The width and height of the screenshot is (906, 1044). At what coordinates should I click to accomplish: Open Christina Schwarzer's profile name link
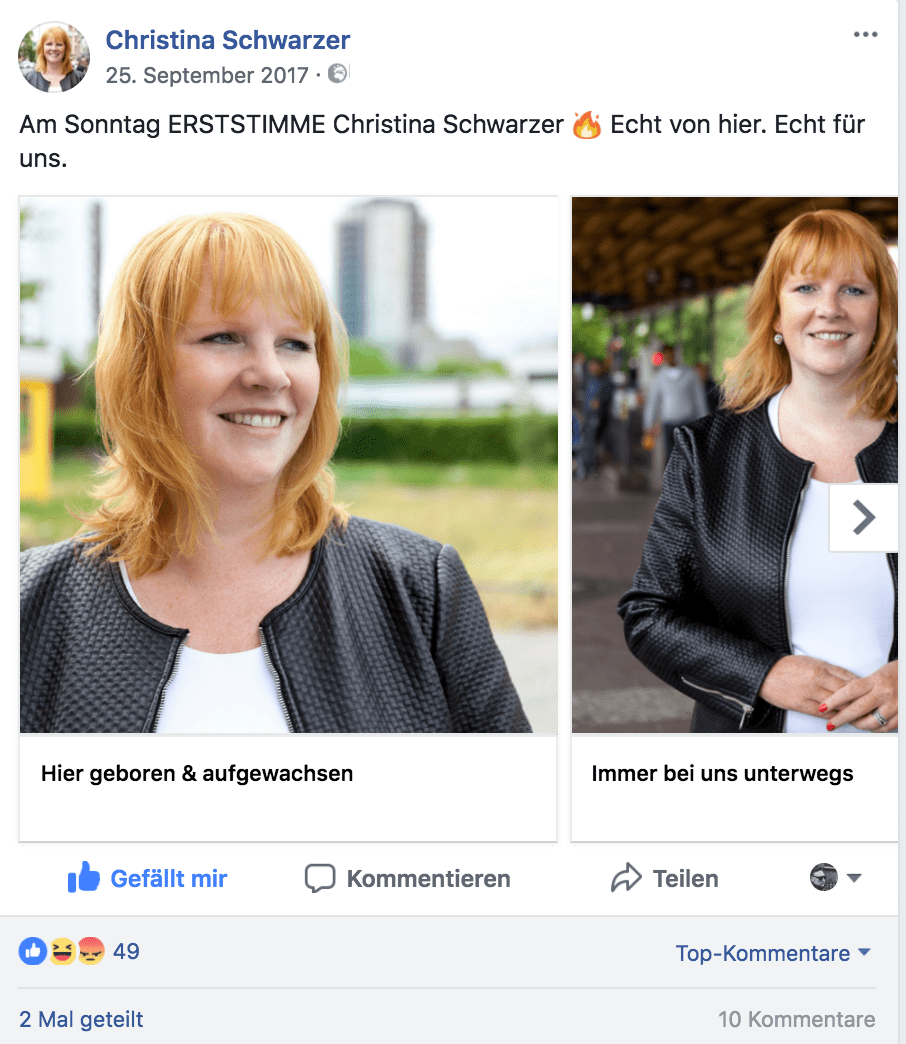228,40
